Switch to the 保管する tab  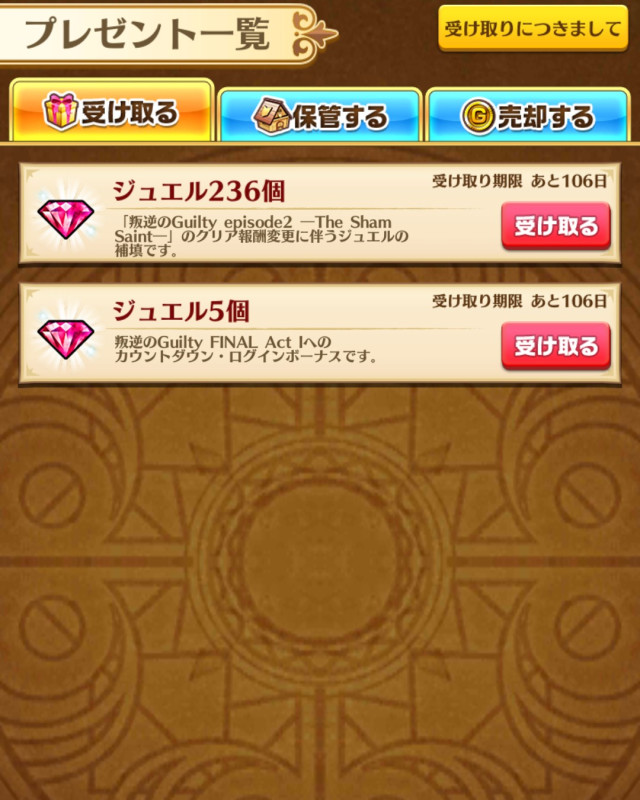coord(320,116)
